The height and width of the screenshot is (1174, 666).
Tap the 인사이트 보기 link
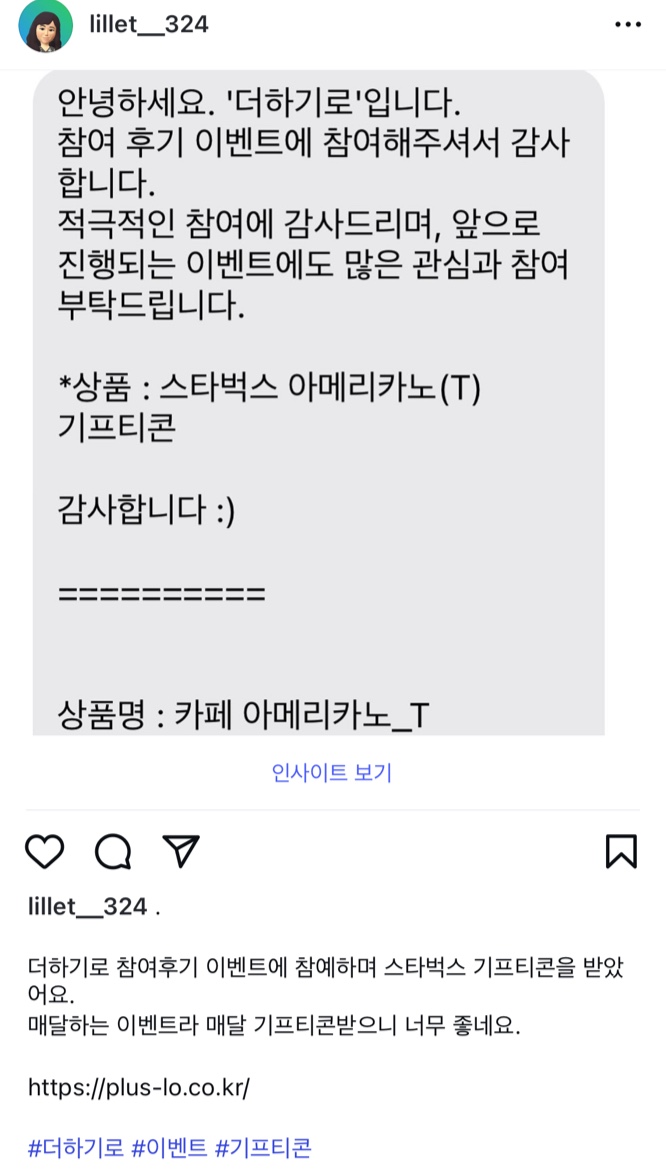click(x=332, y=772)
